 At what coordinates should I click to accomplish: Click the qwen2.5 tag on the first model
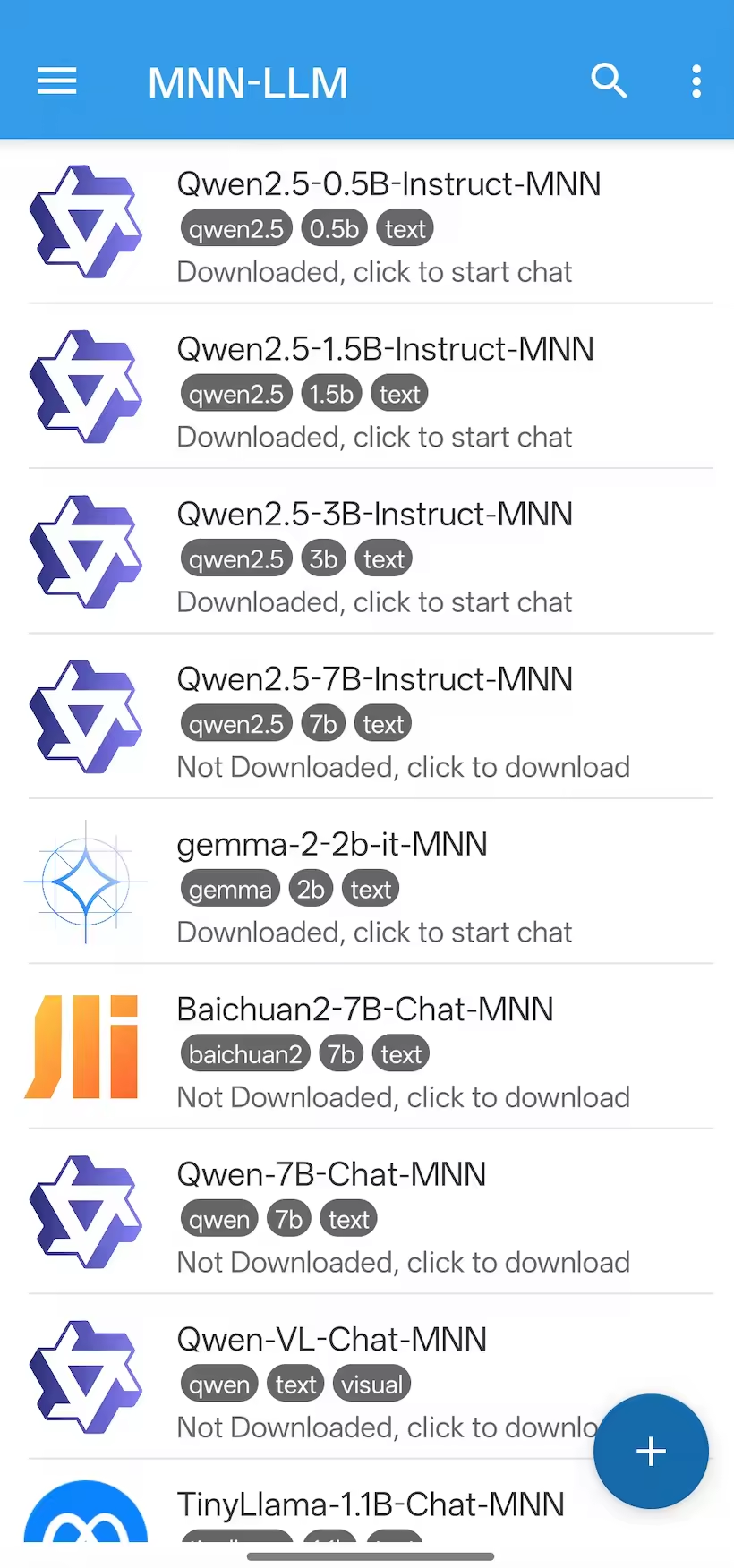click(x=235, y=228)
